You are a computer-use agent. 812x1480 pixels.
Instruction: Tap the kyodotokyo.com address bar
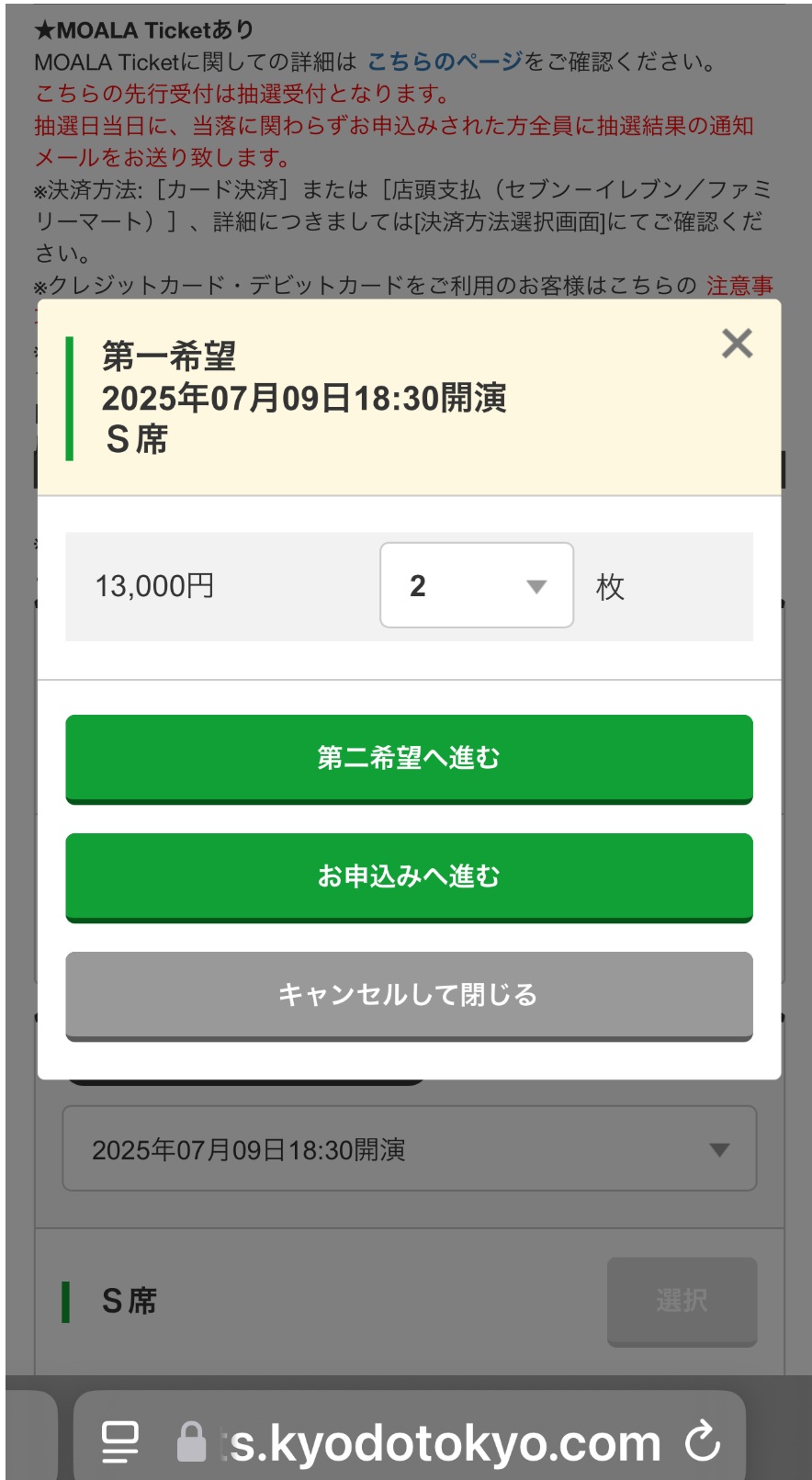pyautogui.click(x=410, y=1440)
